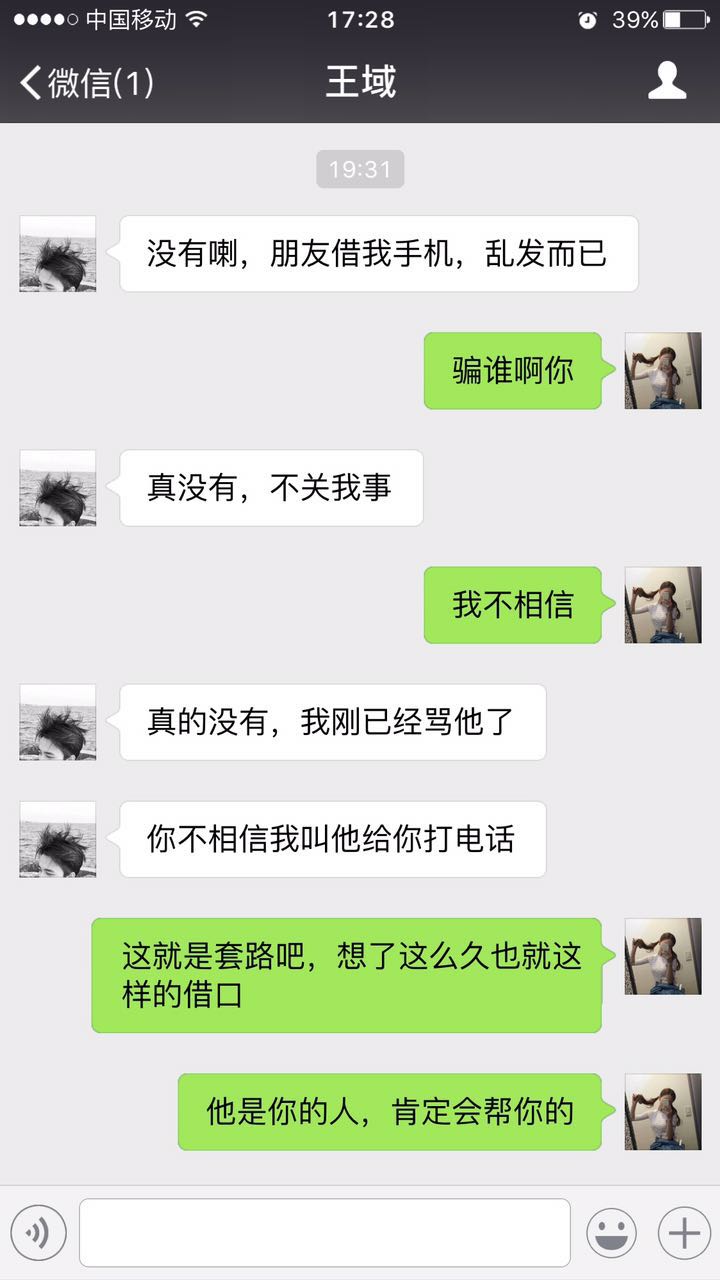Screen dimensions: 720x1280
Task: Tap the message bubble '我不相信'
Action: pos(513,604)
